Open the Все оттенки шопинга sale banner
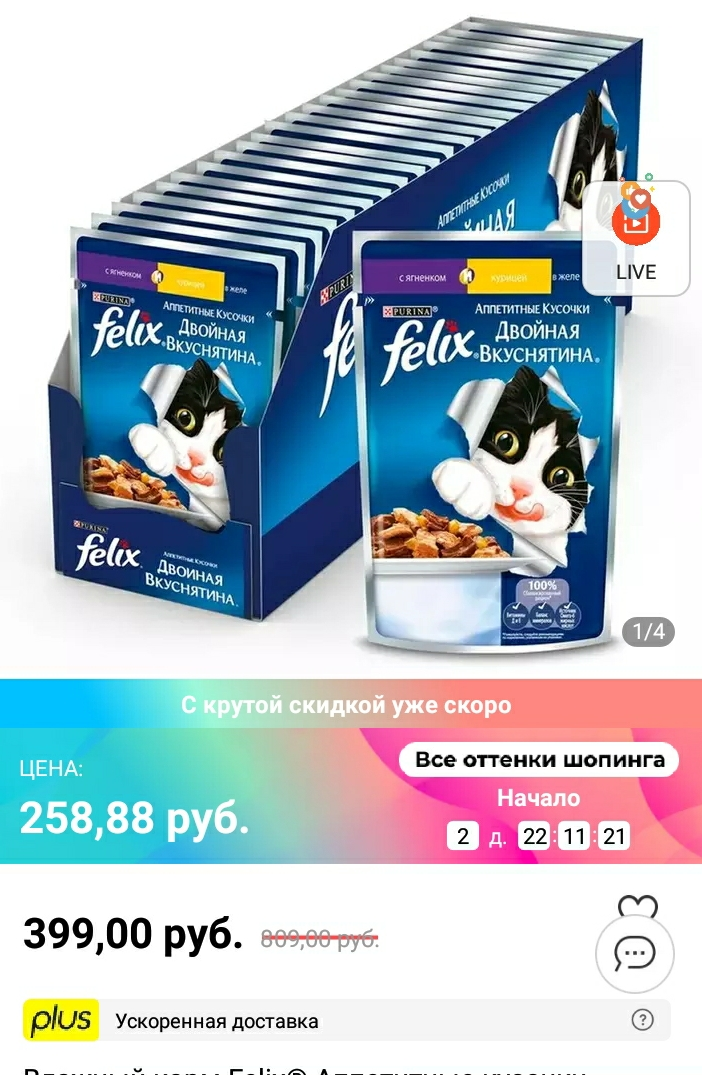 tap(540, 760)
